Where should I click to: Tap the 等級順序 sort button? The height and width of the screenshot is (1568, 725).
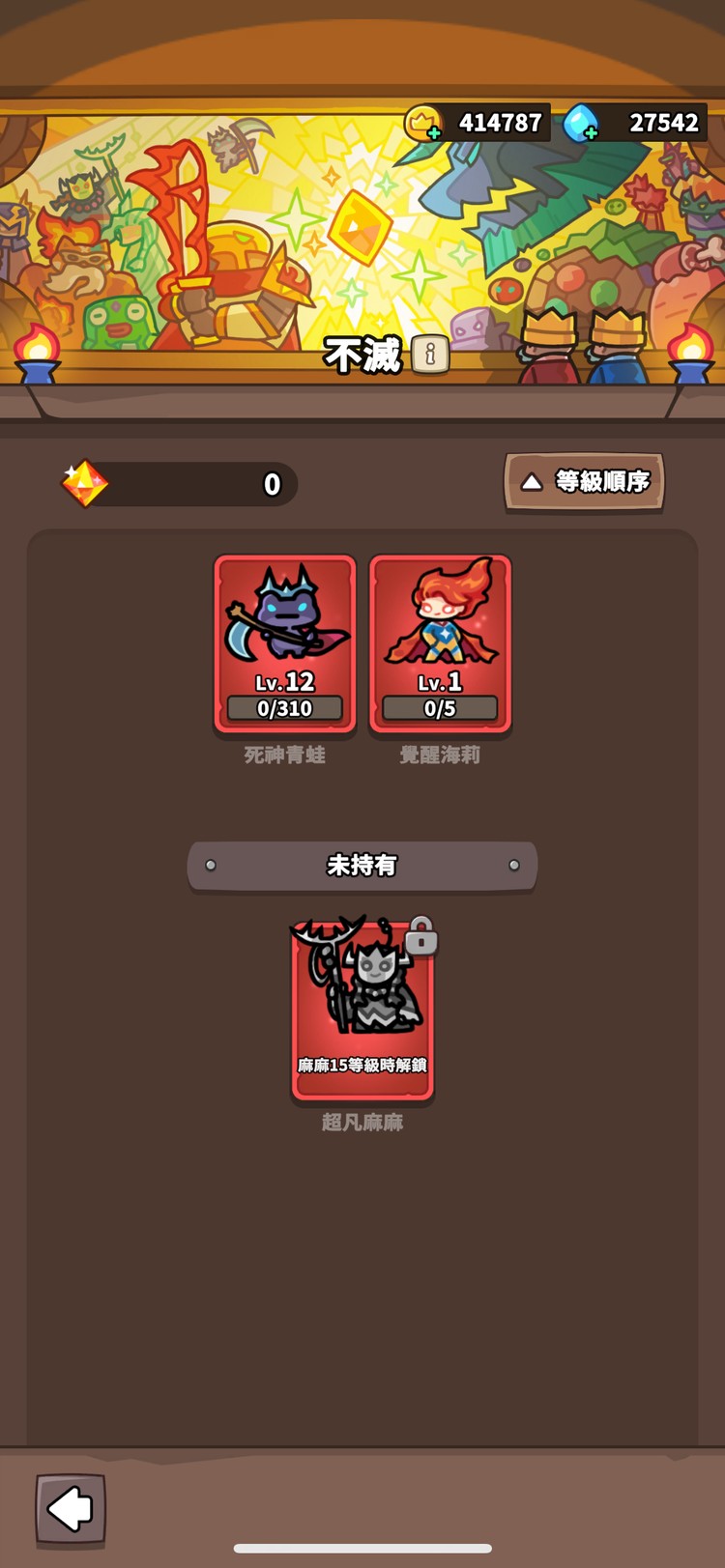(584, 481)
